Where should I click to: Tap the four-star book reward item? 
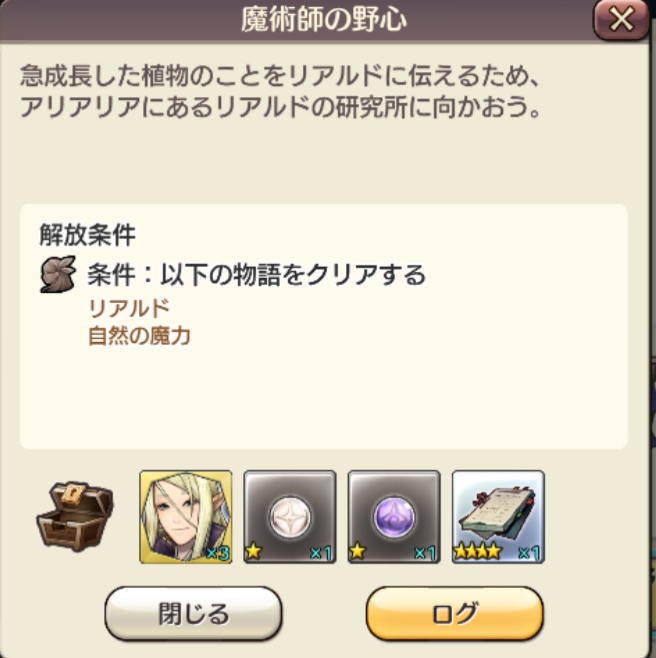tap(498, 517)
